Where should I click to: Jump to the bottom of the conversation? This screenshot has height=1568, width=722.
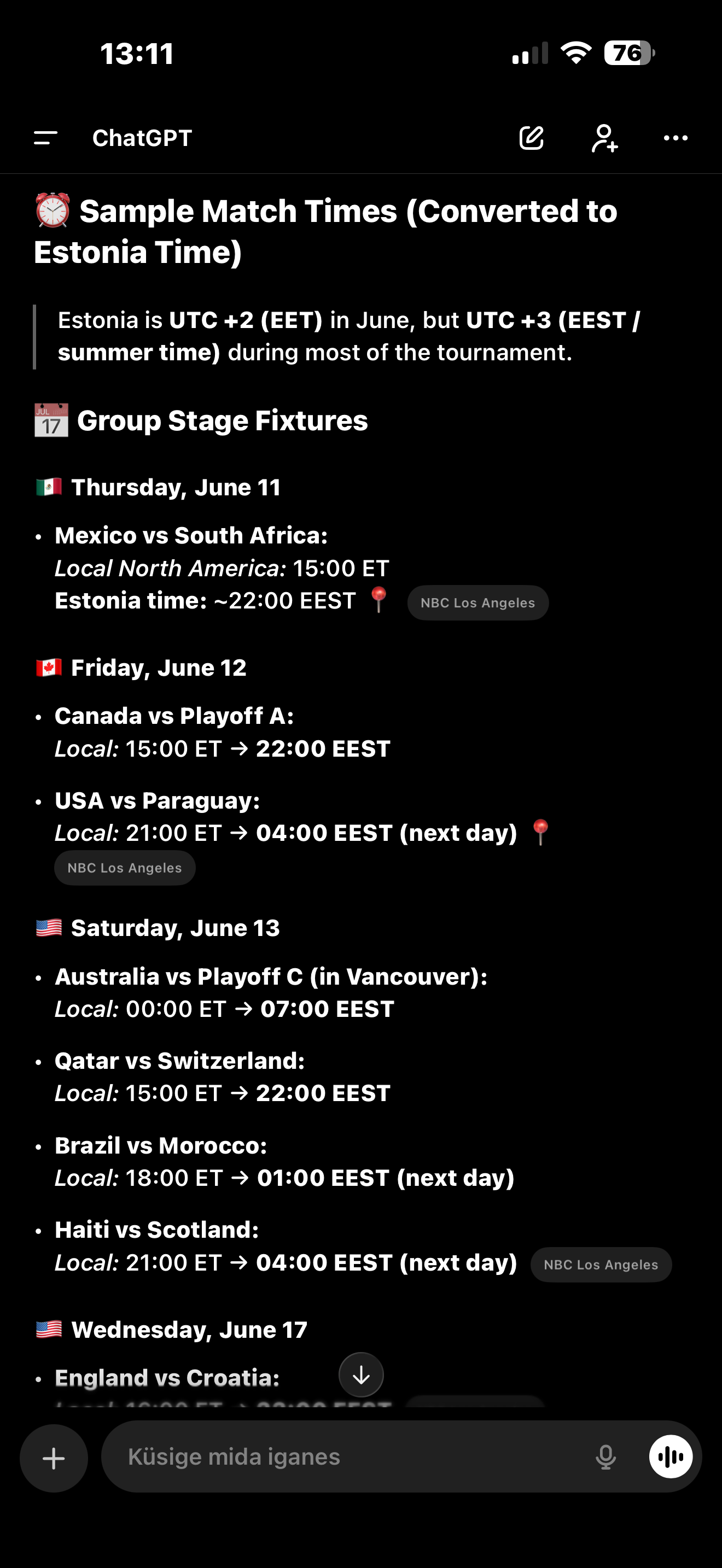[x=361, y=1375]
